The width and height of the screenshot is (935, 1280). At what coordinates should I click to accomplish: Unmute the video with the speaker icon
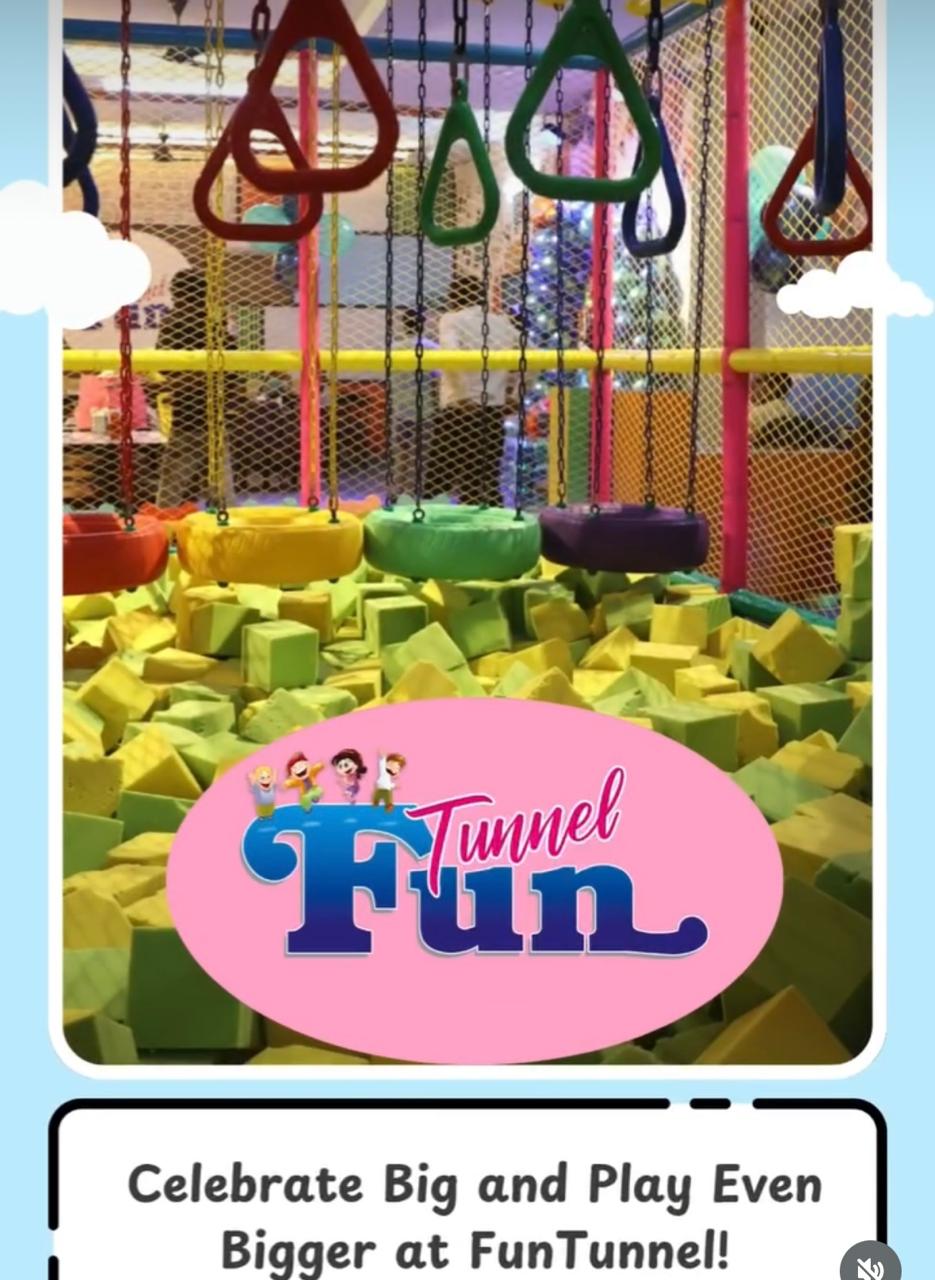tap(871, 1265)
